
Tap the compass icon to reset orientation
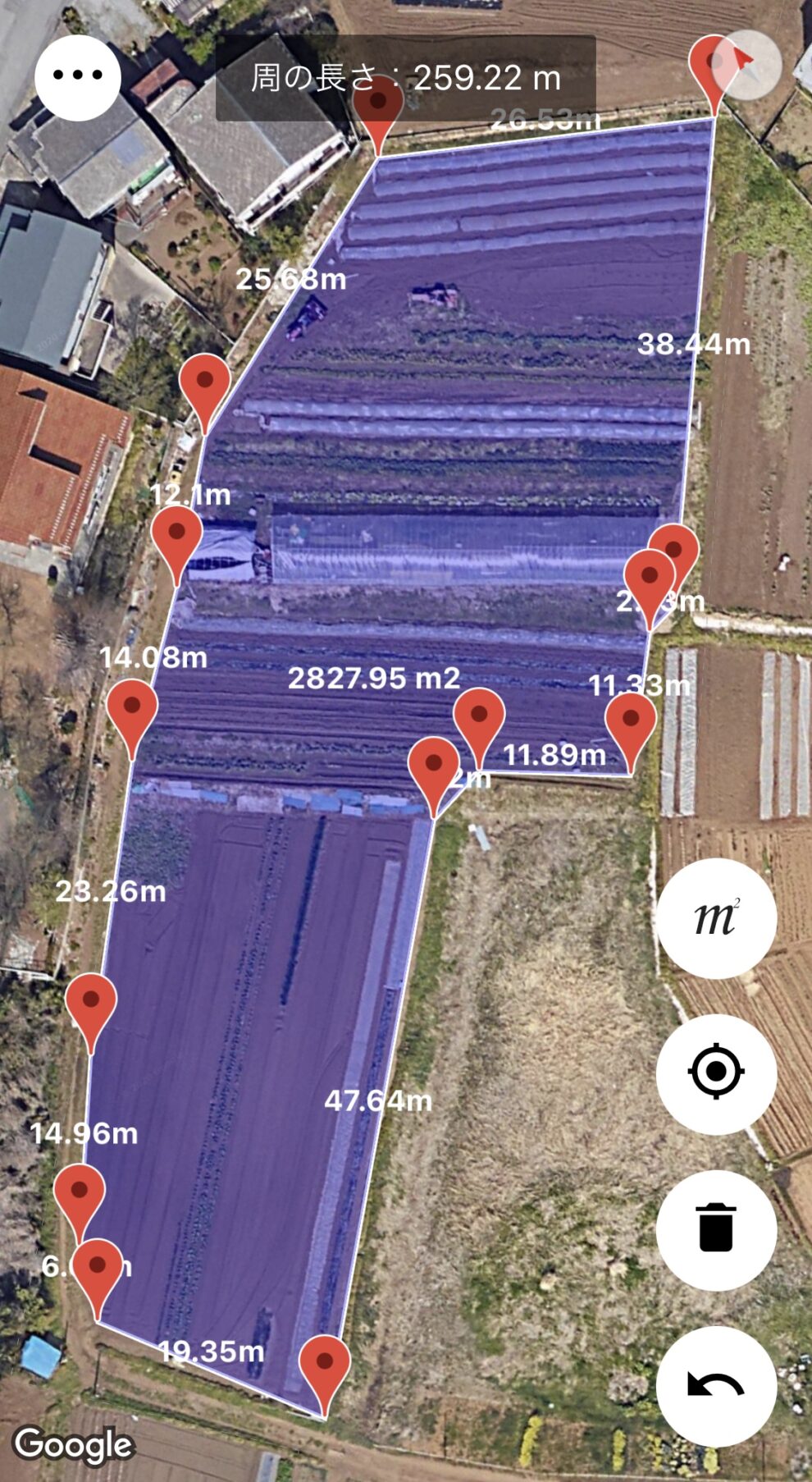746,64
